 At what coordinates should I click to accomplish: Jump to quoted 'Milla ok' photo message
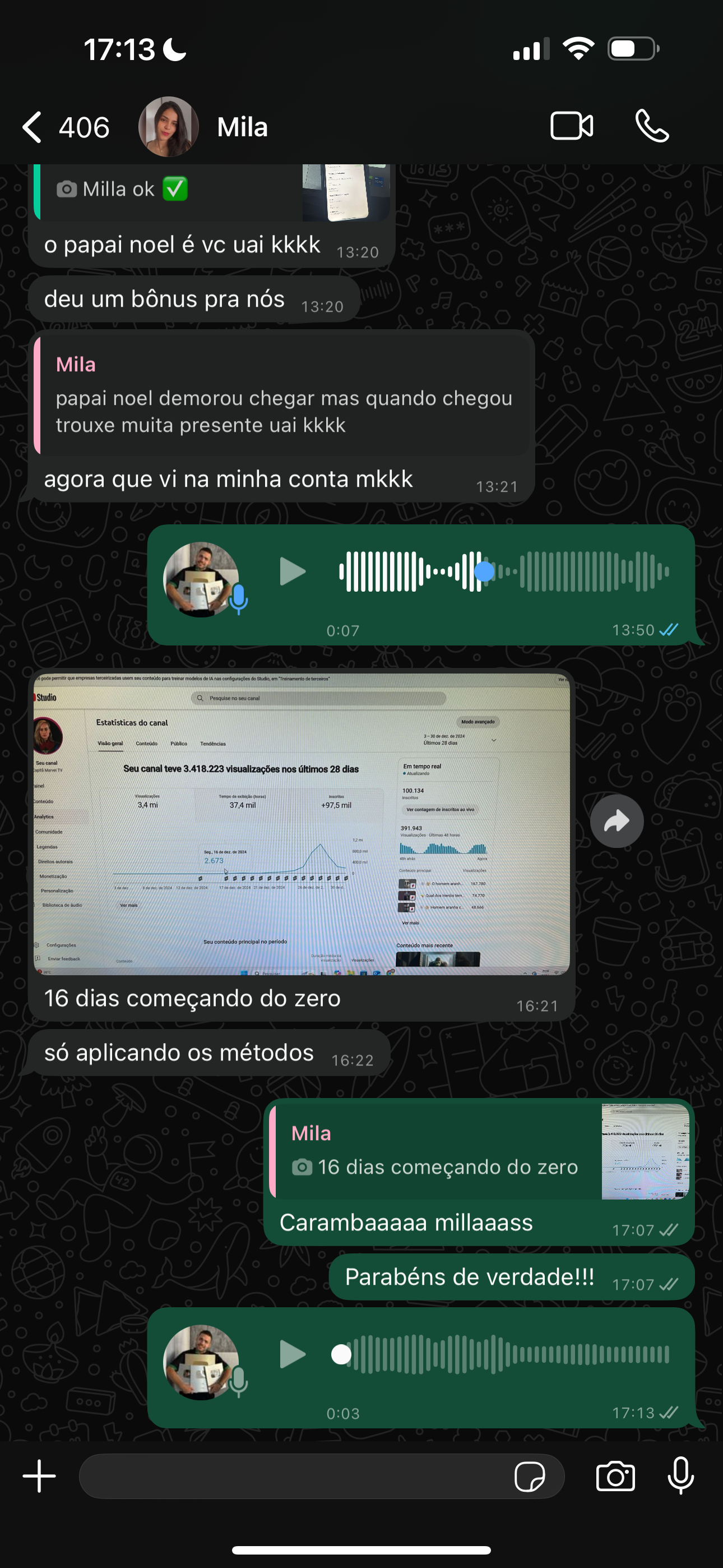(x=213, y=191)
